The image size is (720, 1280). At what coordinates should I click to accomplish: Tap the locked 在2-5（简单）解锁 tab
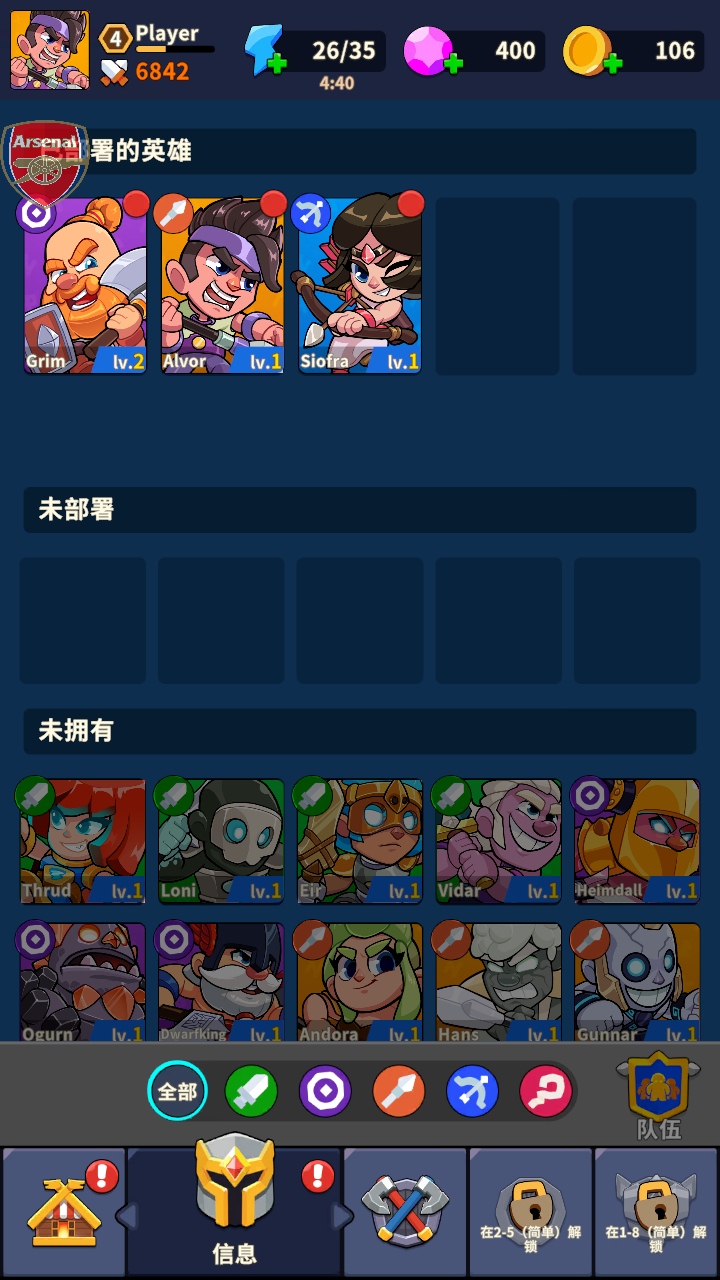coord(529,1211)
